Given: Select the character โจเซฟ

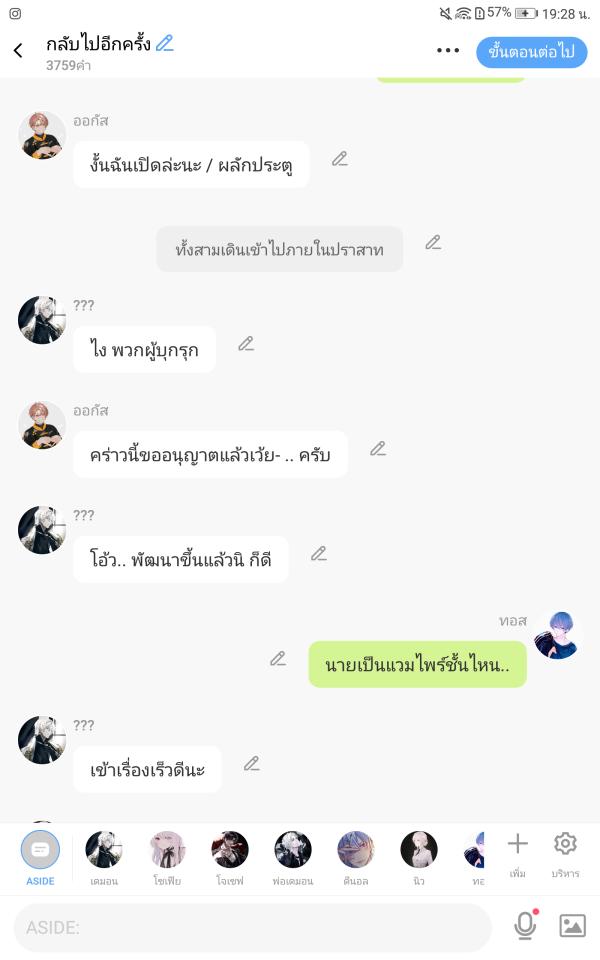Looking at the screenshot, I should pos(230,856).
